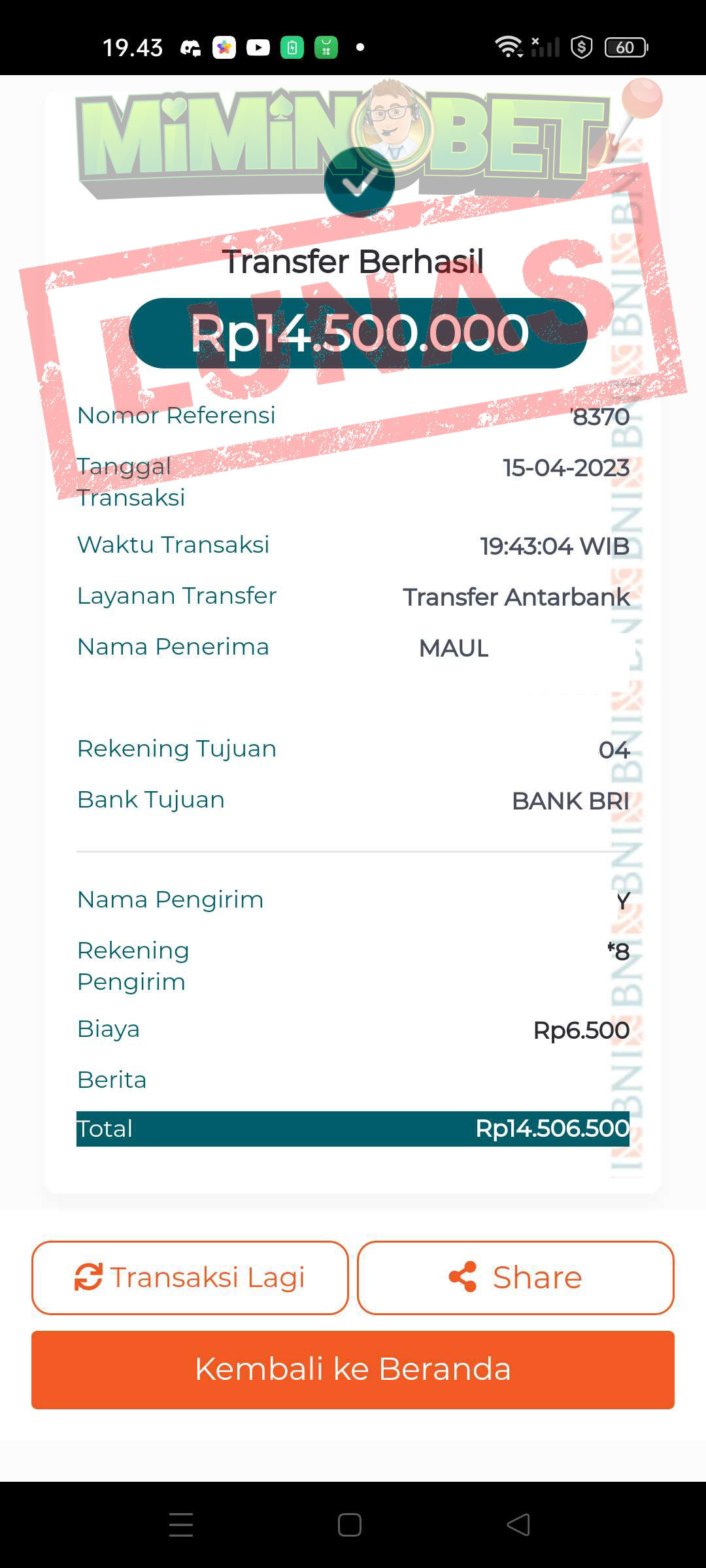Viewport: 706px width, 1568px height.
Task: Select Kembali ke Beranda
Action: point(353,1369)
